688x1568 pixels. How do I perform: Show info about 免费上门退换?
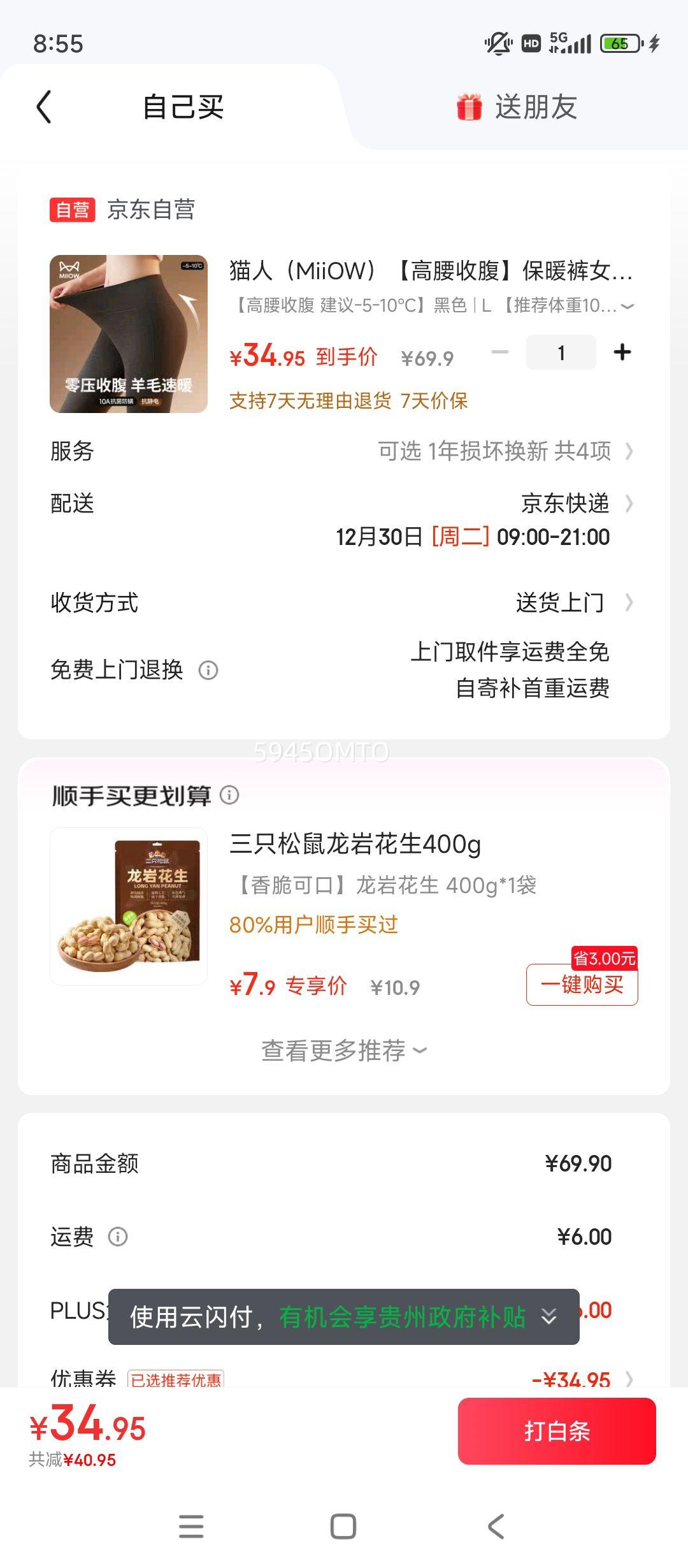pos(208,671)
